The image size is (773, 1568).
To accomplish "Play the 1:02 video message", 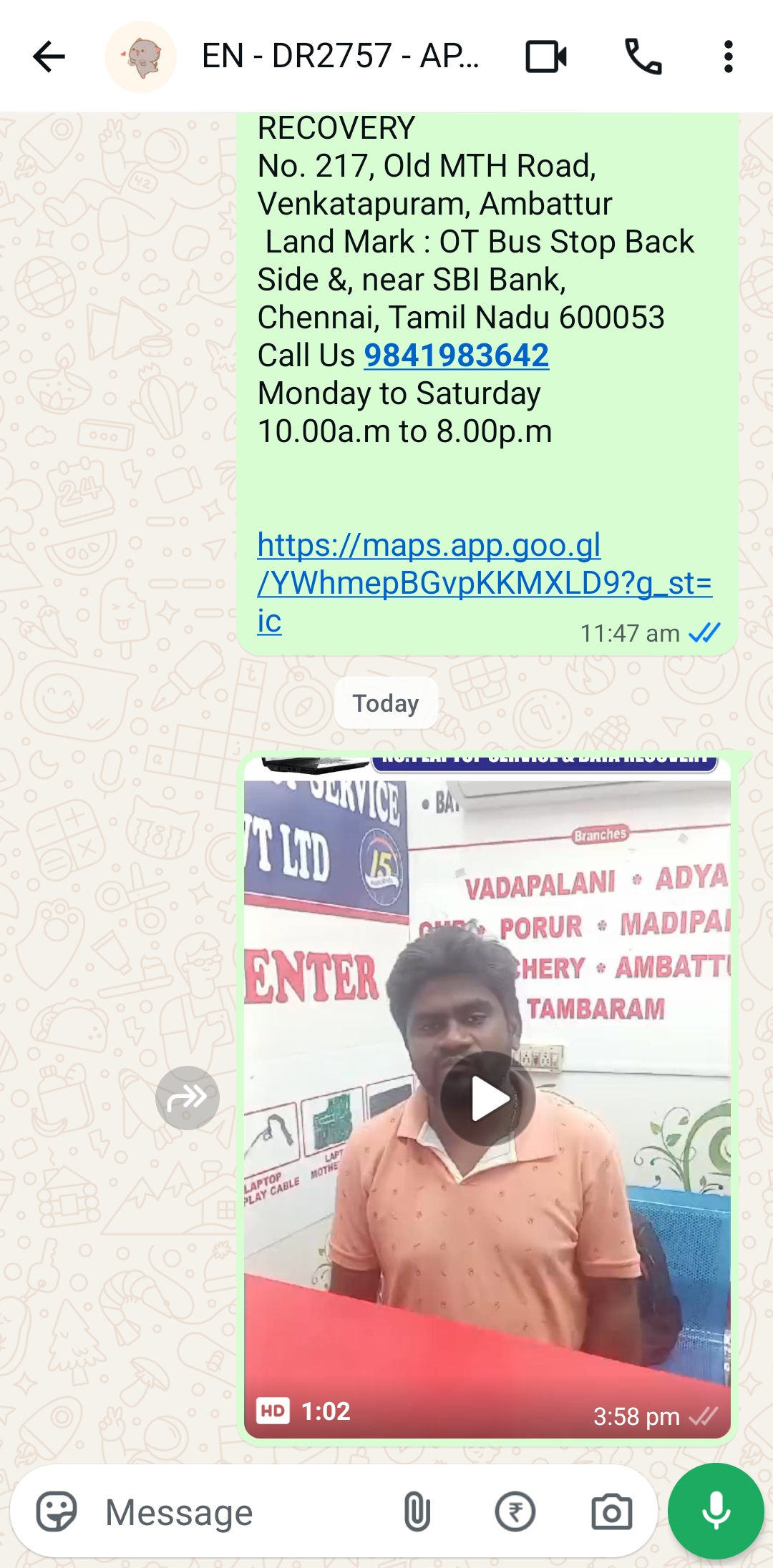I will click(487, 1099).
